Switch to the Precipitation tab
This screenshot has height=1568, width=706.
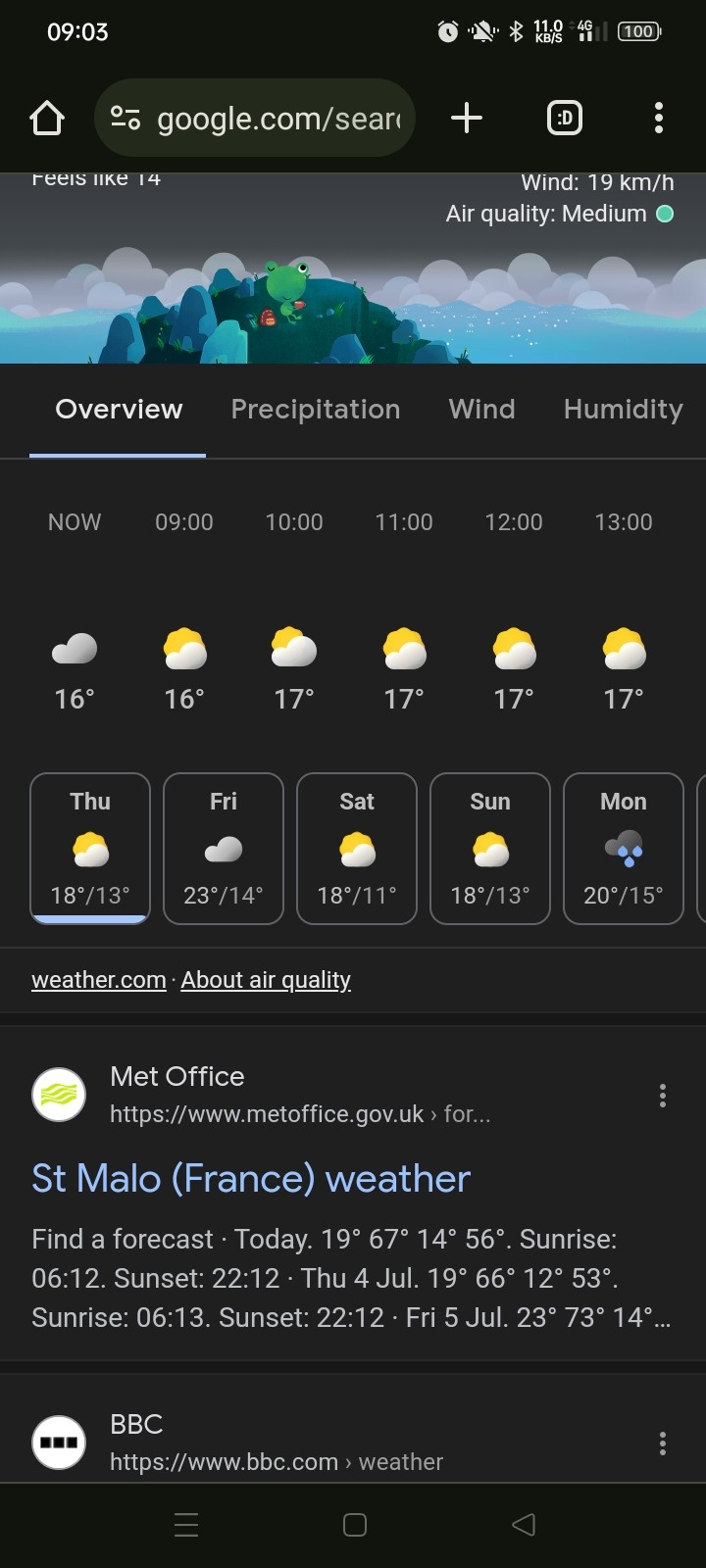(316, 410)
